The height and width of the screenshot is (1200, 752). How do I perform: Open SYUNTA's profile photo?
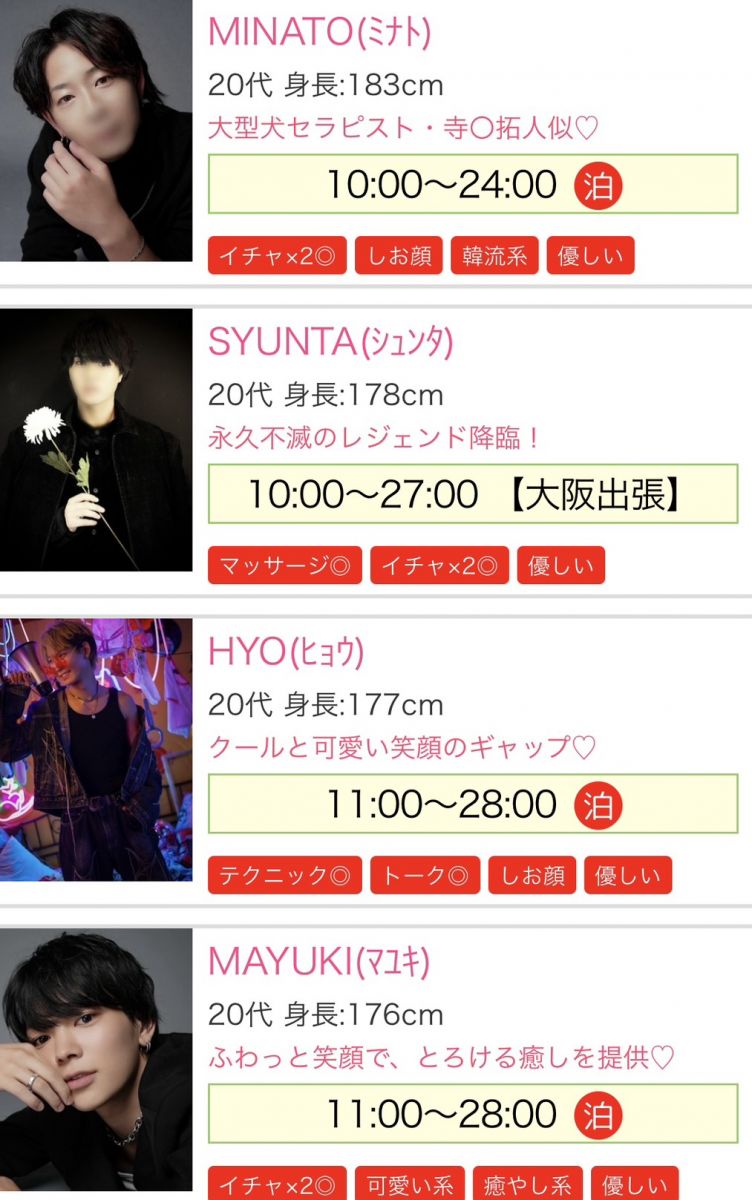pos(96,440)
